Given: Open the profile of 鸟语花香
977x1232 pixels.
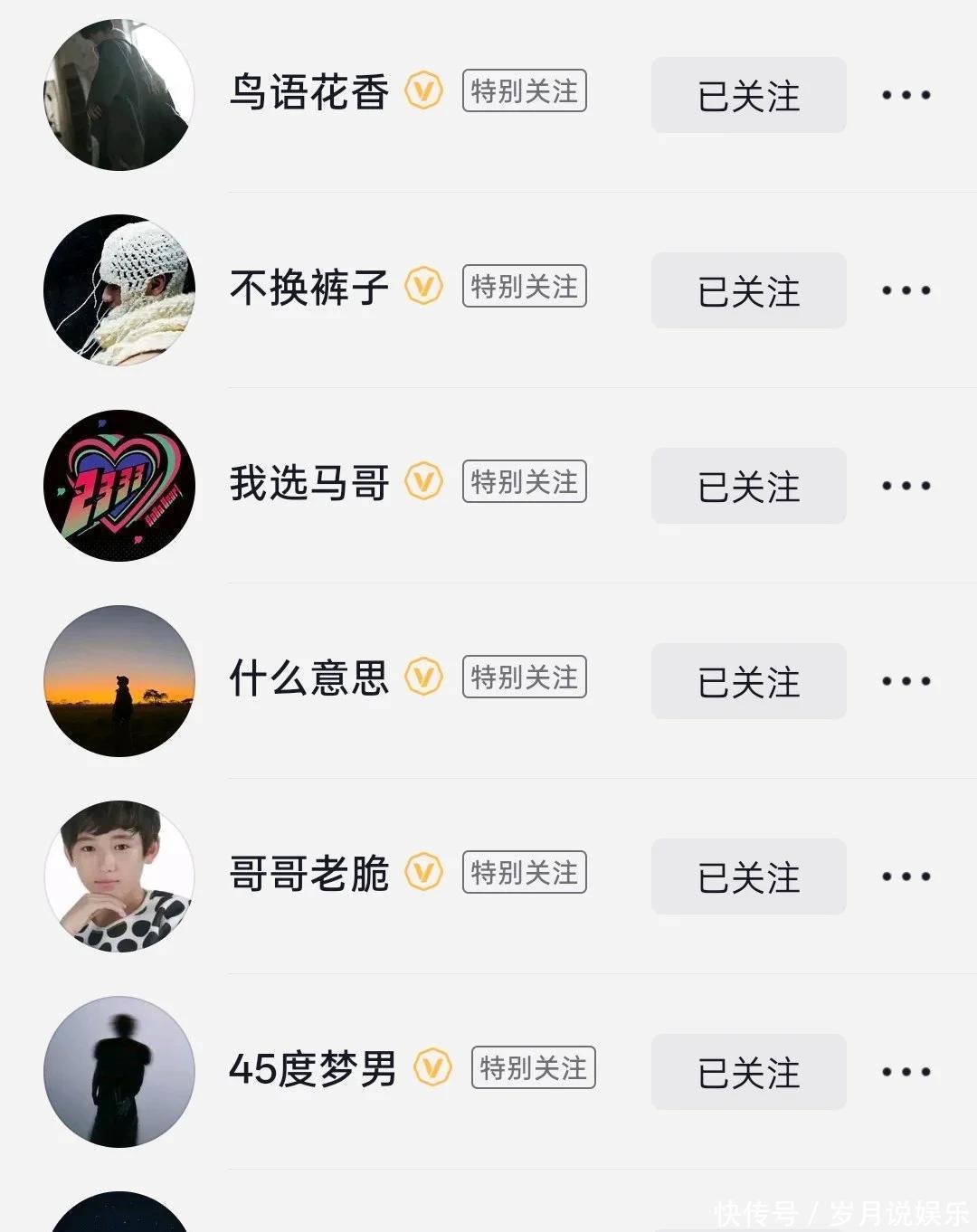Looking at the screenshot, I should click(x=119, y=95).
